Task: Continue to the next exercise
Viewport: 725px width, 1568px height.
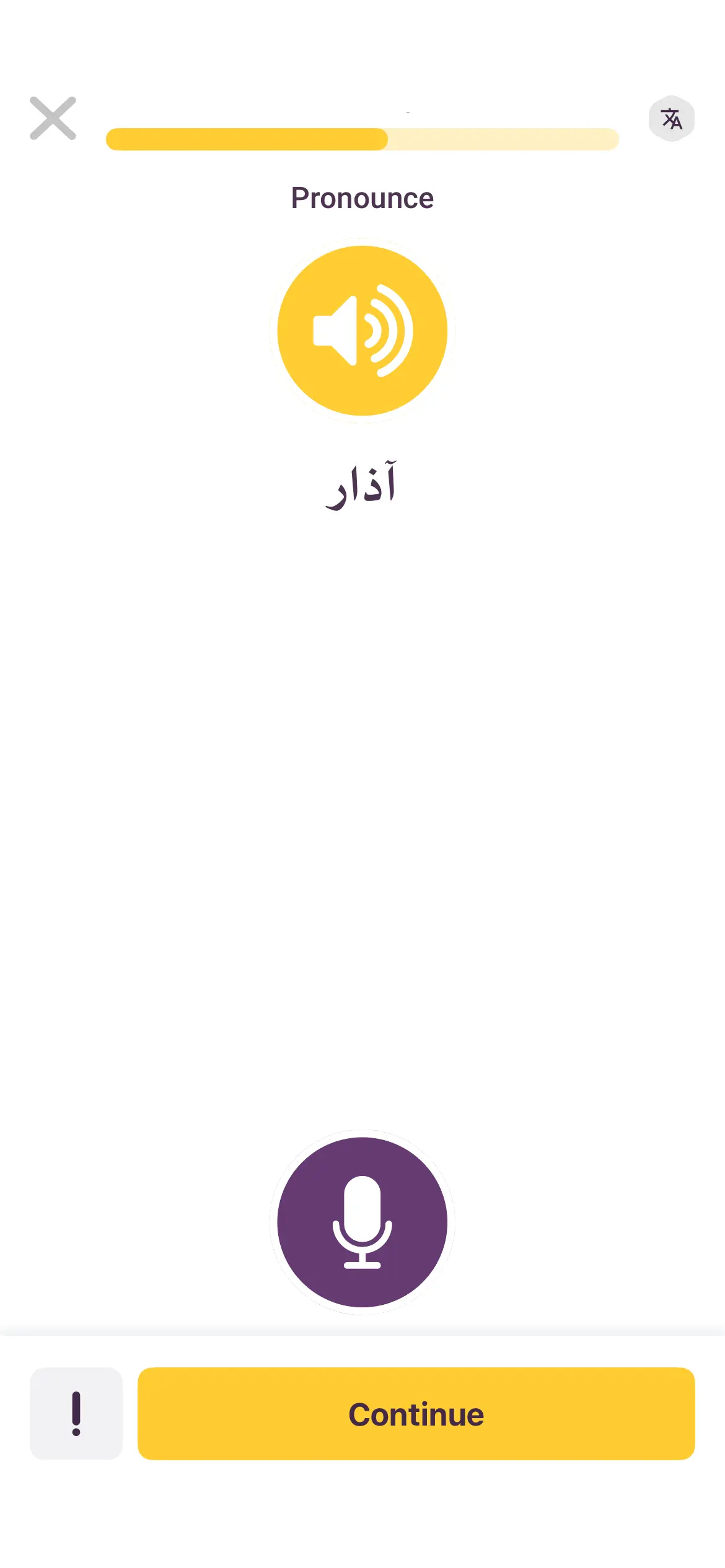Action: [x=416, y=1413]
